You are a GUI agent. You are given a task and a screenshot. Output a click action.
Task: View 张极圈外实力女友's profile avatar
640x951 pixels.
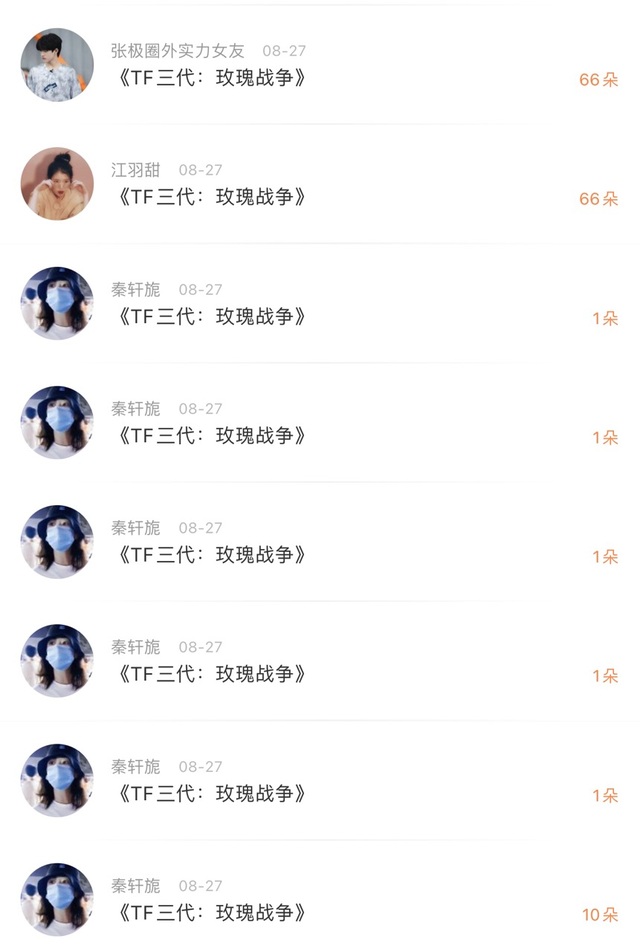point(57,65)
